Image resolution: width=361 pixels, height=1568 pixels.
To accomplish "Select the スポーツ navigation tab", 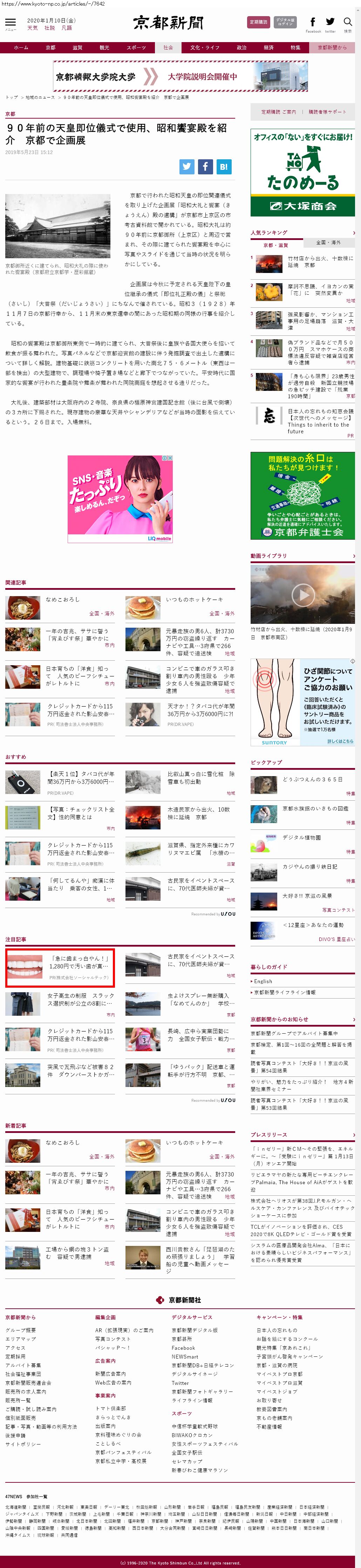I will pyautogui.click(x=136, y=47).
